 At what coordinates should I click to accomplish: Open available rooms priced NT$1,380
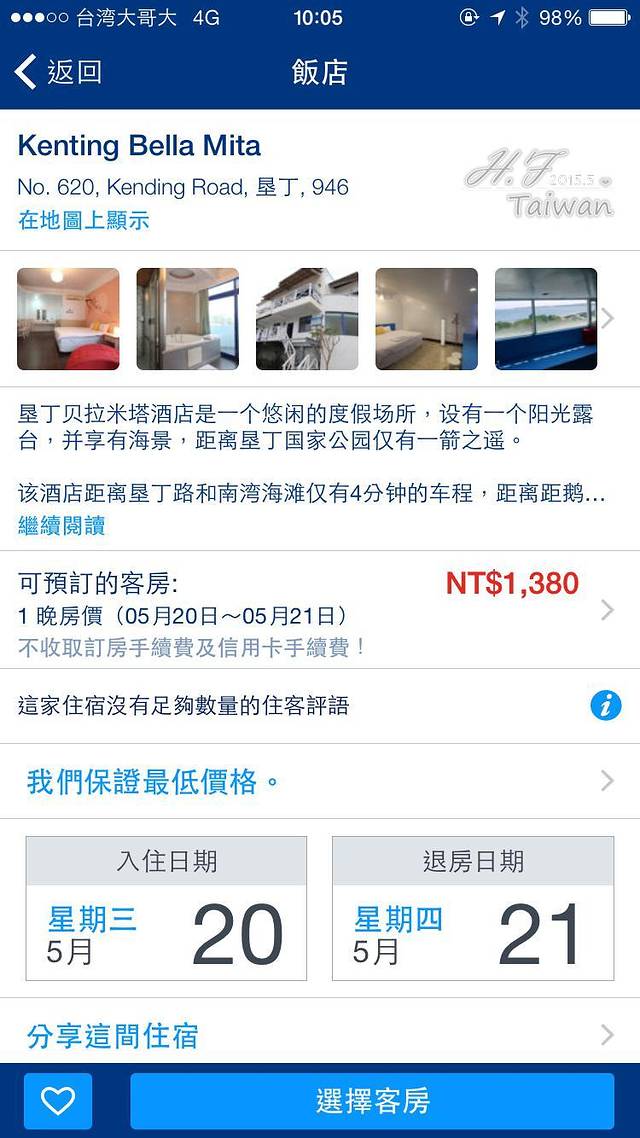[320, 609]
